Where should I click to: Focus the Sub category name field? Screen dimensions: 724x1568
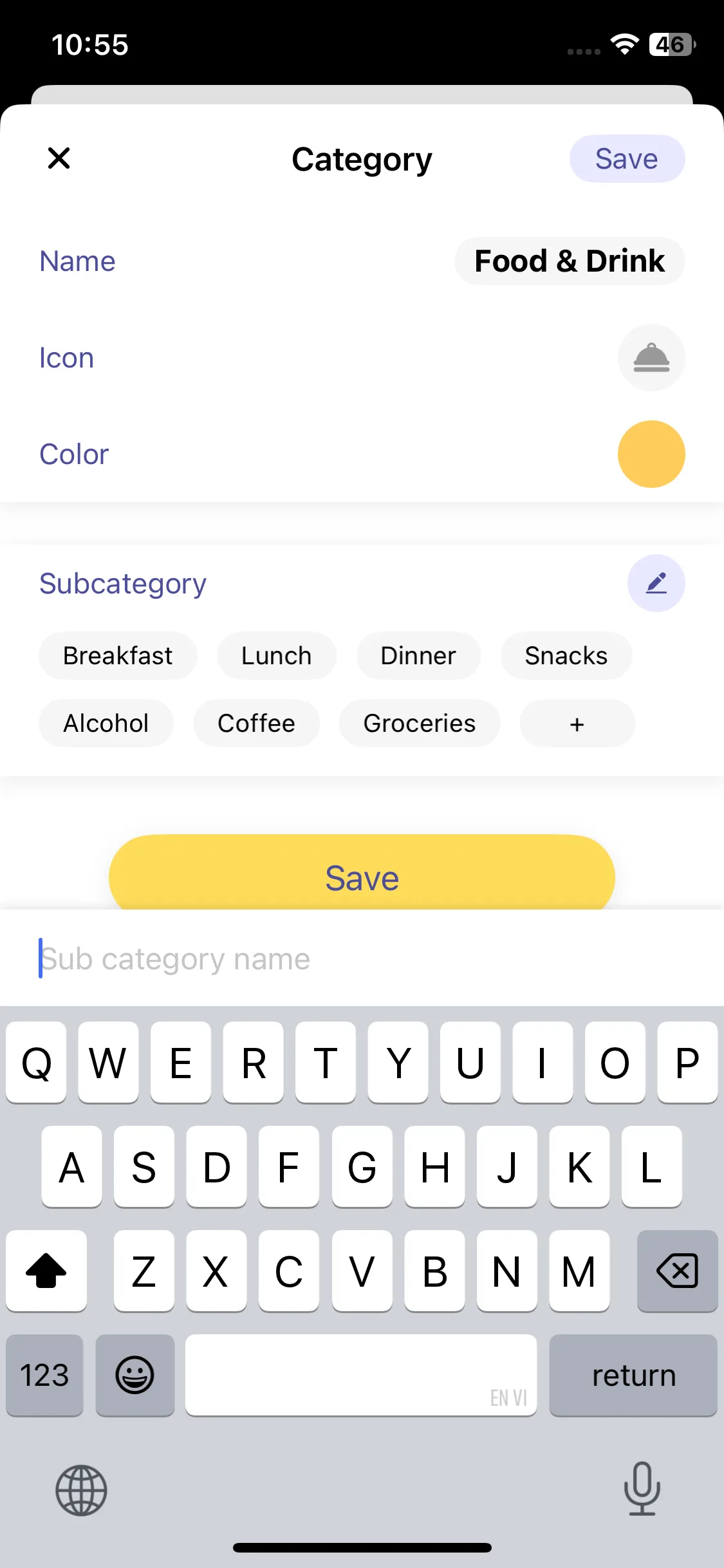coord(360,959)
